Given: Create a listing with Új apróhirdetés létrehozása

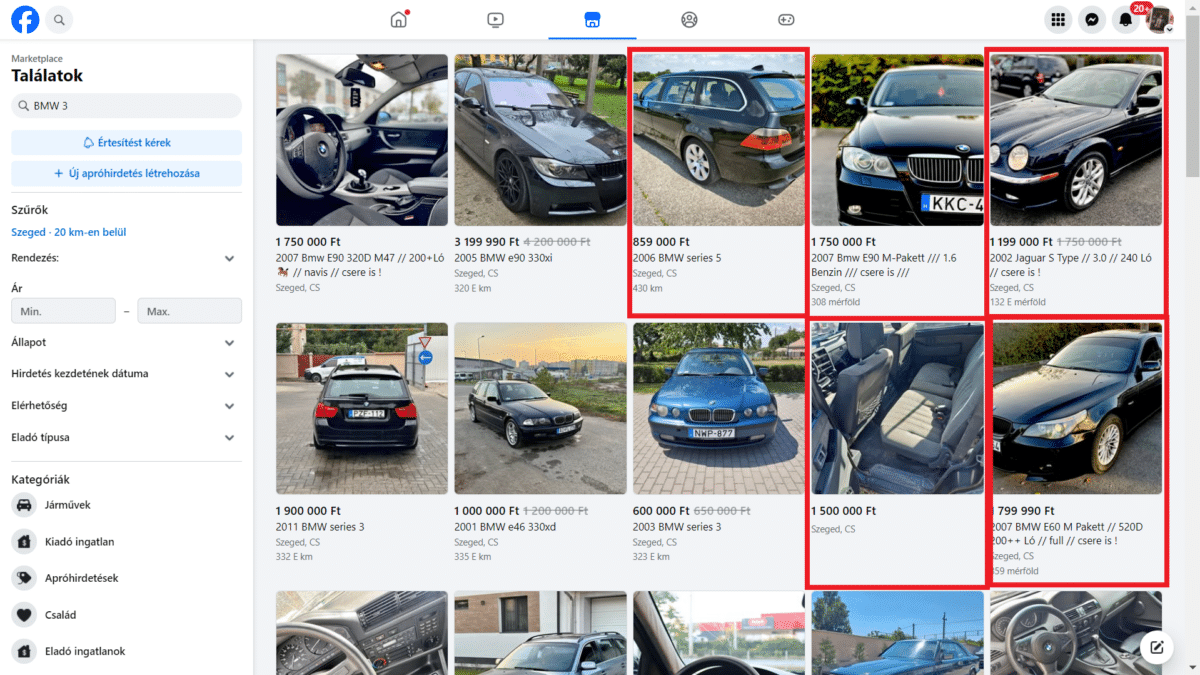Looking at the screenshot, I should pos(127,173).
